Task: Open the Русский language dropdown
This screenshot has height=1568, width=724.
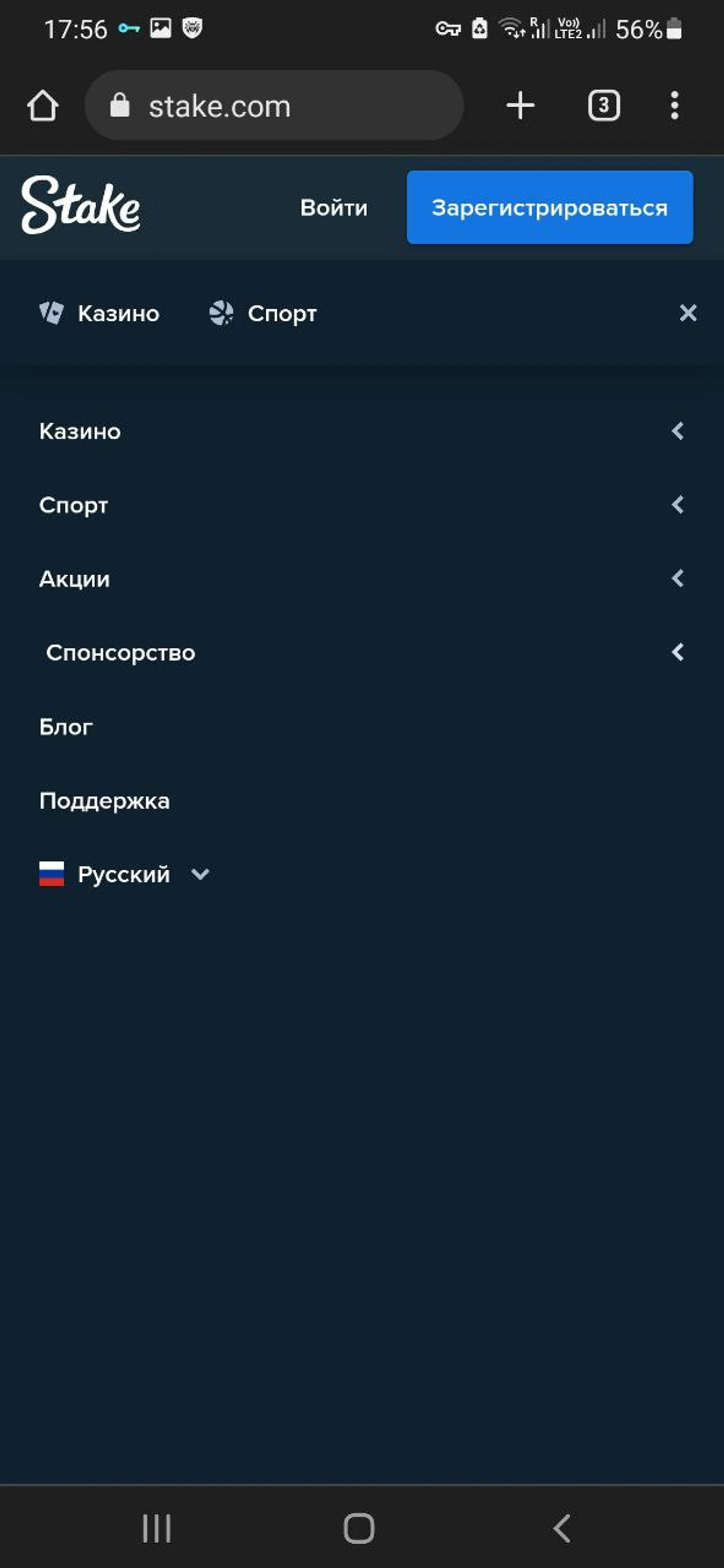Action: (124, 874)
